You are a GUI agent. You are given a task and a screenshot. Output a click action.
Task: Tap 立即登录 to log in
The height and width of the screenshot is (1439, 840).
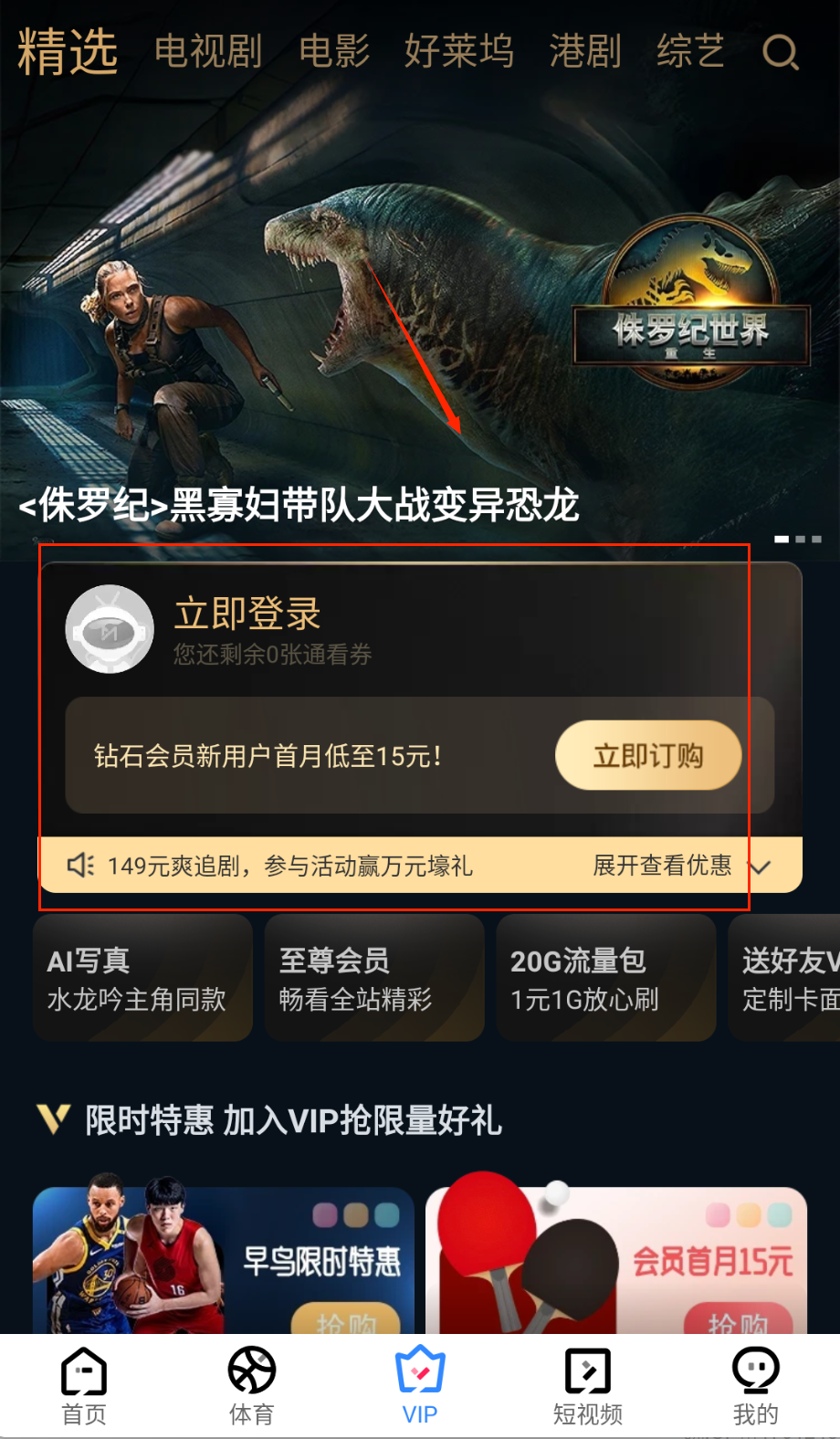[x=247, y=614]
